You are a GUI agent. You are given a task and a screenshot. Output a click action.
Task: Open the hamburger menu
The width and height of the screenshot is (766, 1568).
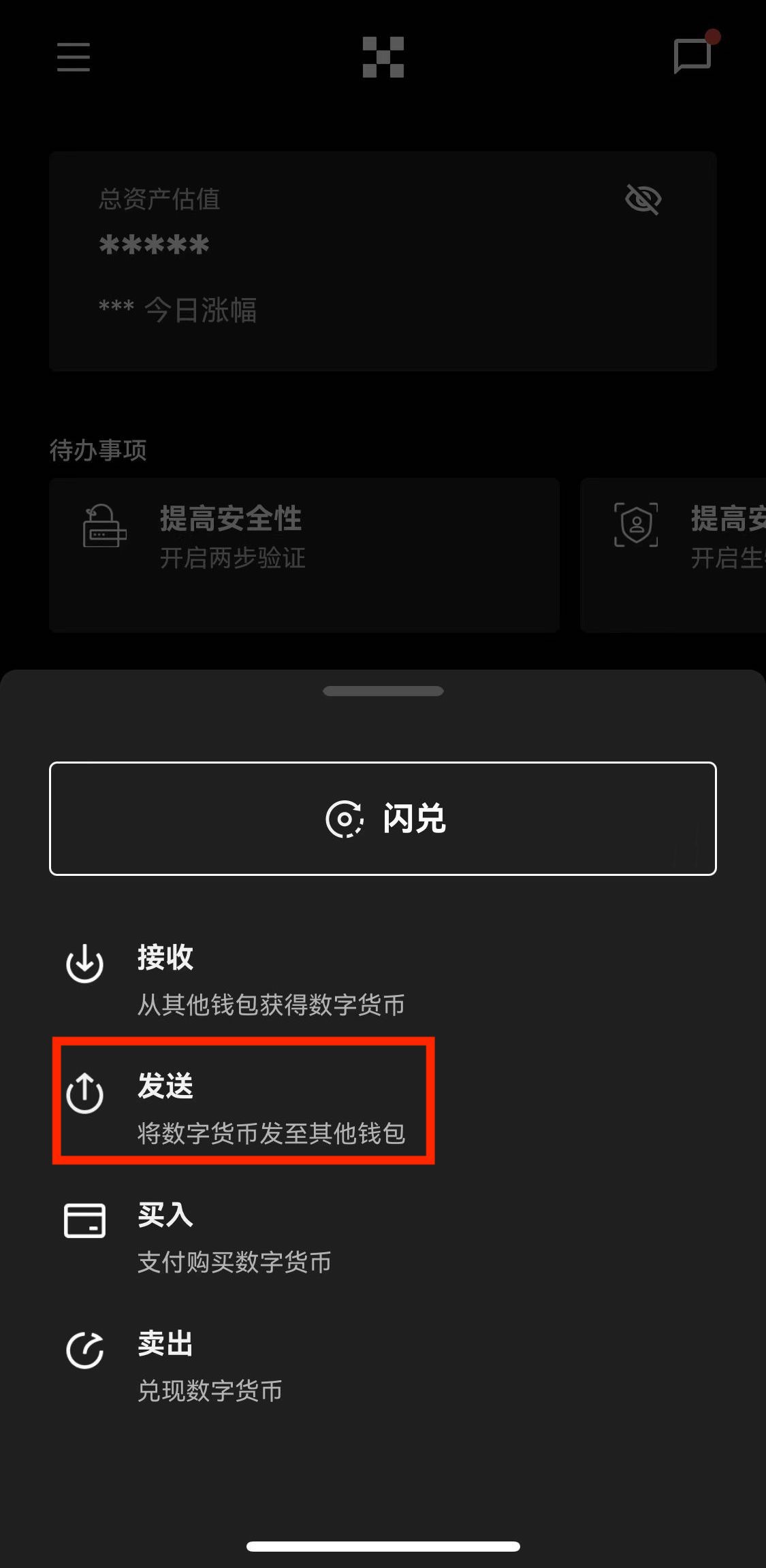pyautogui.click(x=74, y=56)
